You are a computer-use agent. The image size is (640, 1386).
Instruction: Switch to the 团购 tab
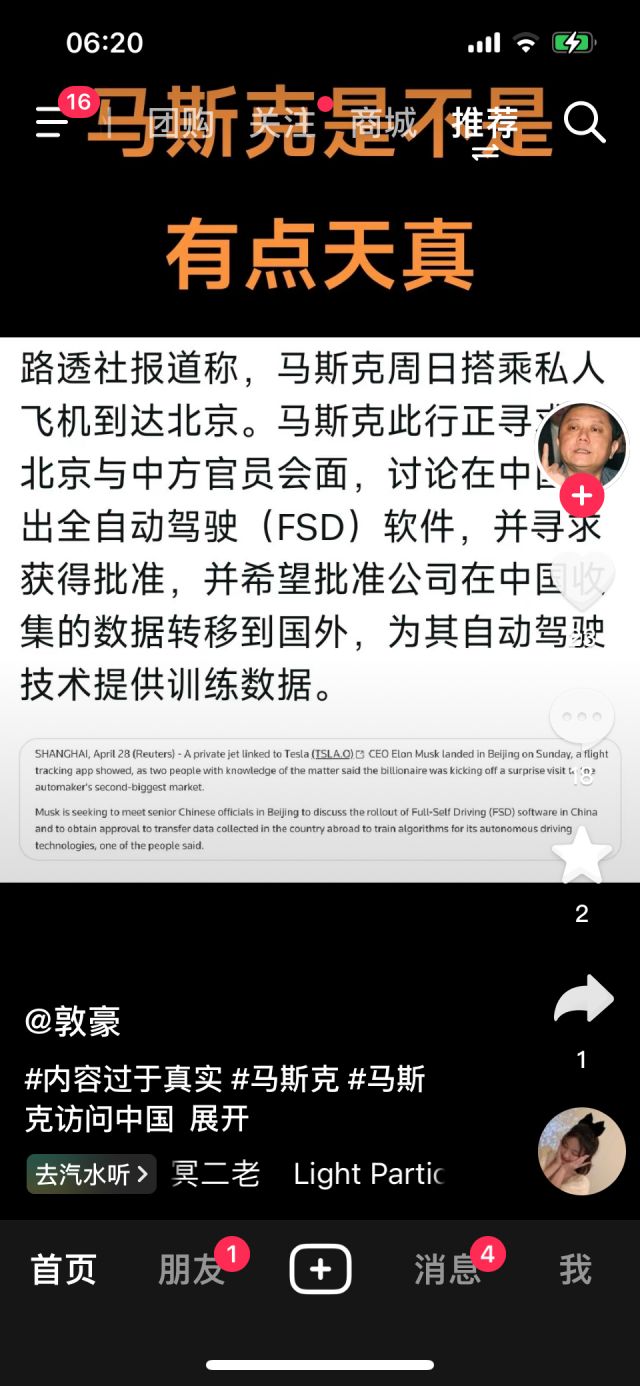coord(181,124)
